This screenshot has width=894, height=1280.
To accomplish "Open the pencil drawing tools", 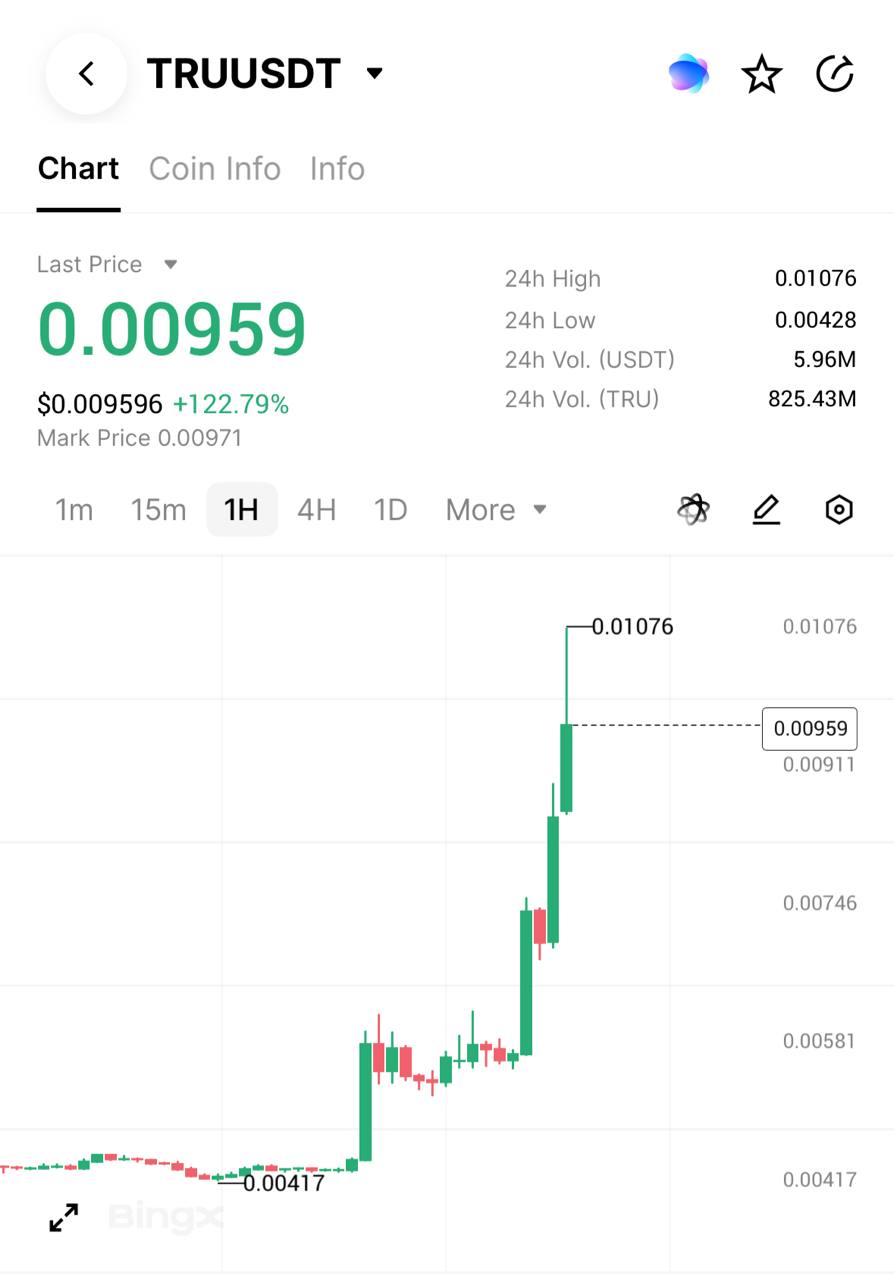I will [766, 510].
